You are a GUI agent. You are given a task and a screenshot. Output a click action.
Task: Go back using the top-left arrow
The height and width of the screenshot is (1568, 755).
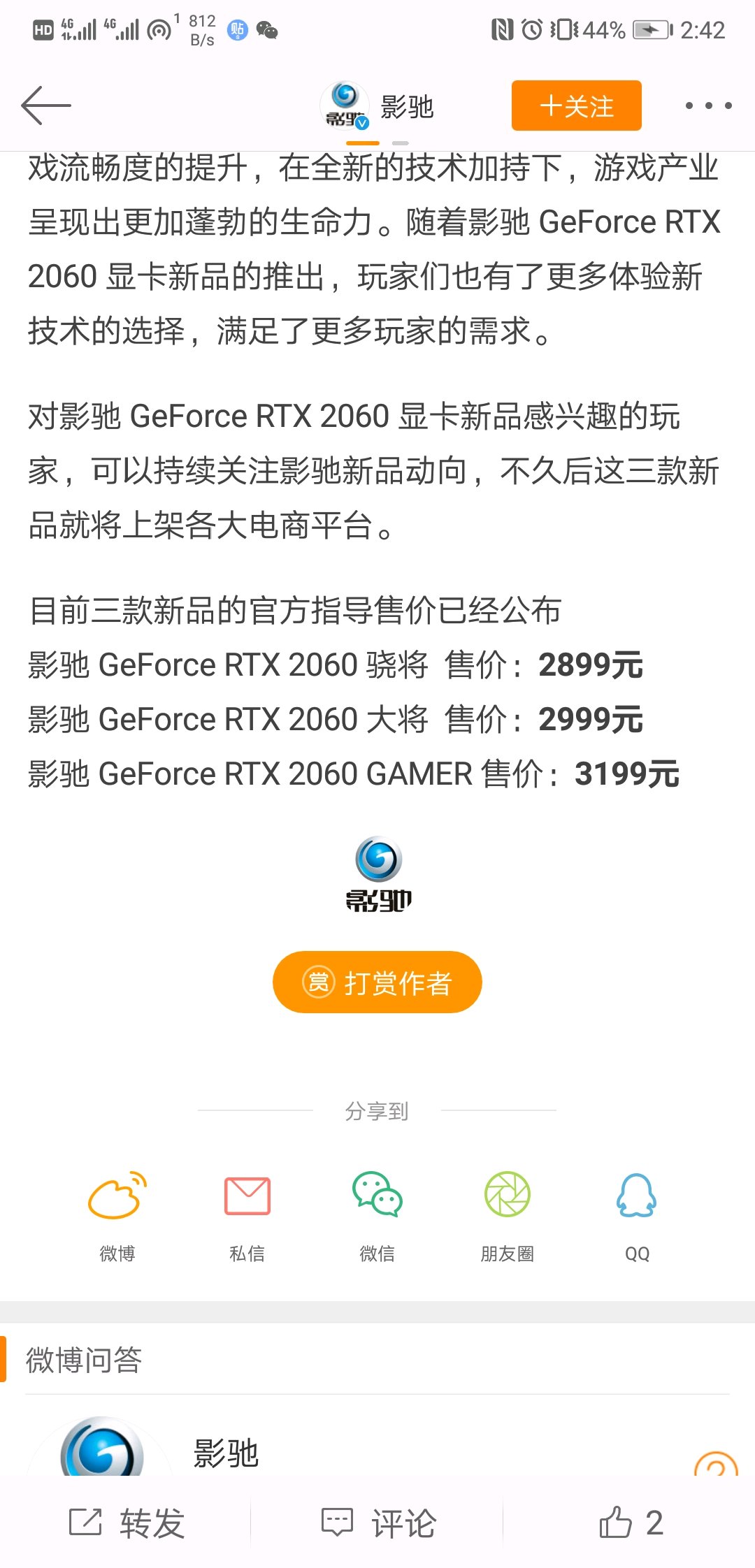(46, 106)
